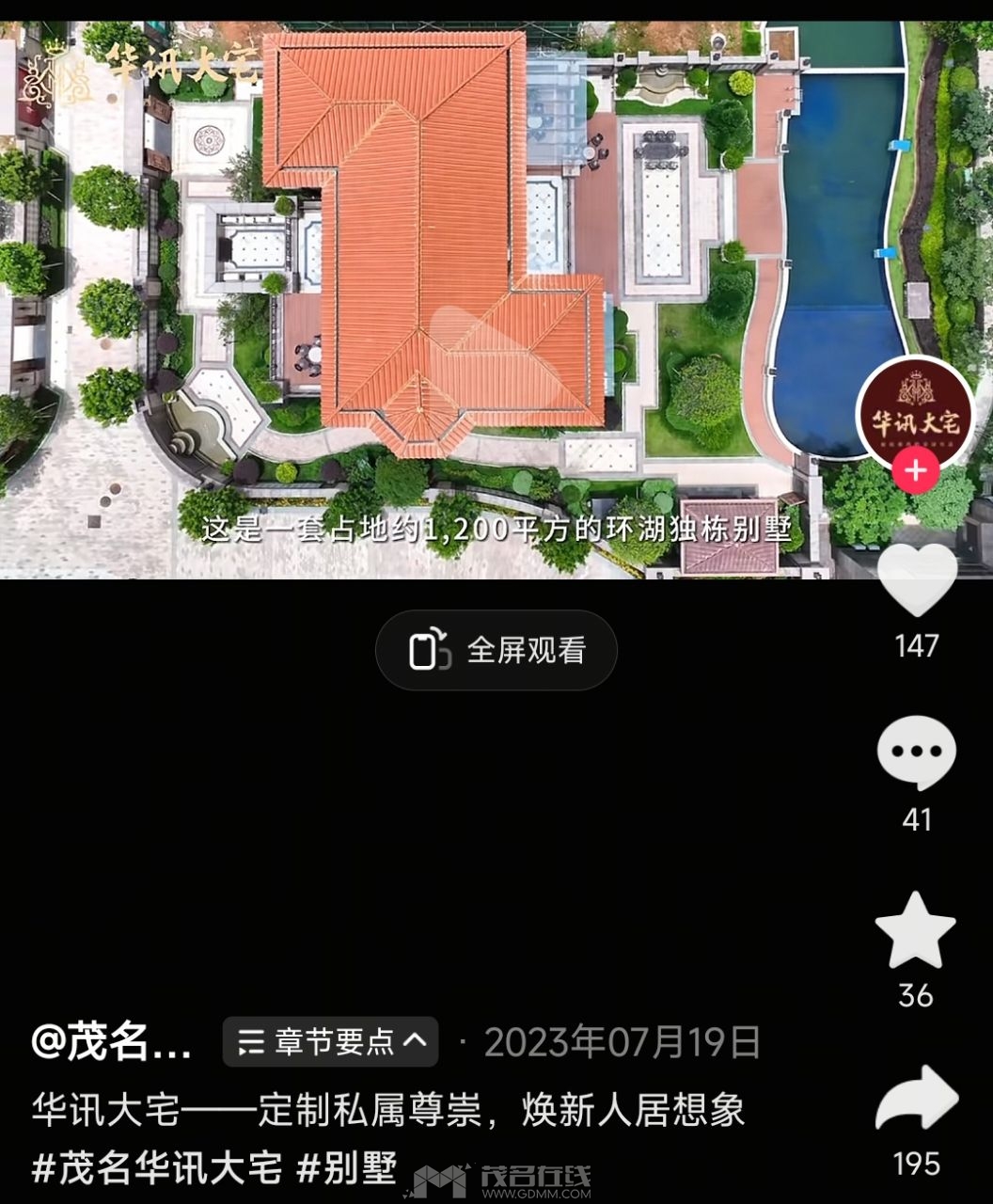Screen dimensions: 993x1204
Task: Expand the 章节要点 chapter highlights
Action: coord(330,1041)
